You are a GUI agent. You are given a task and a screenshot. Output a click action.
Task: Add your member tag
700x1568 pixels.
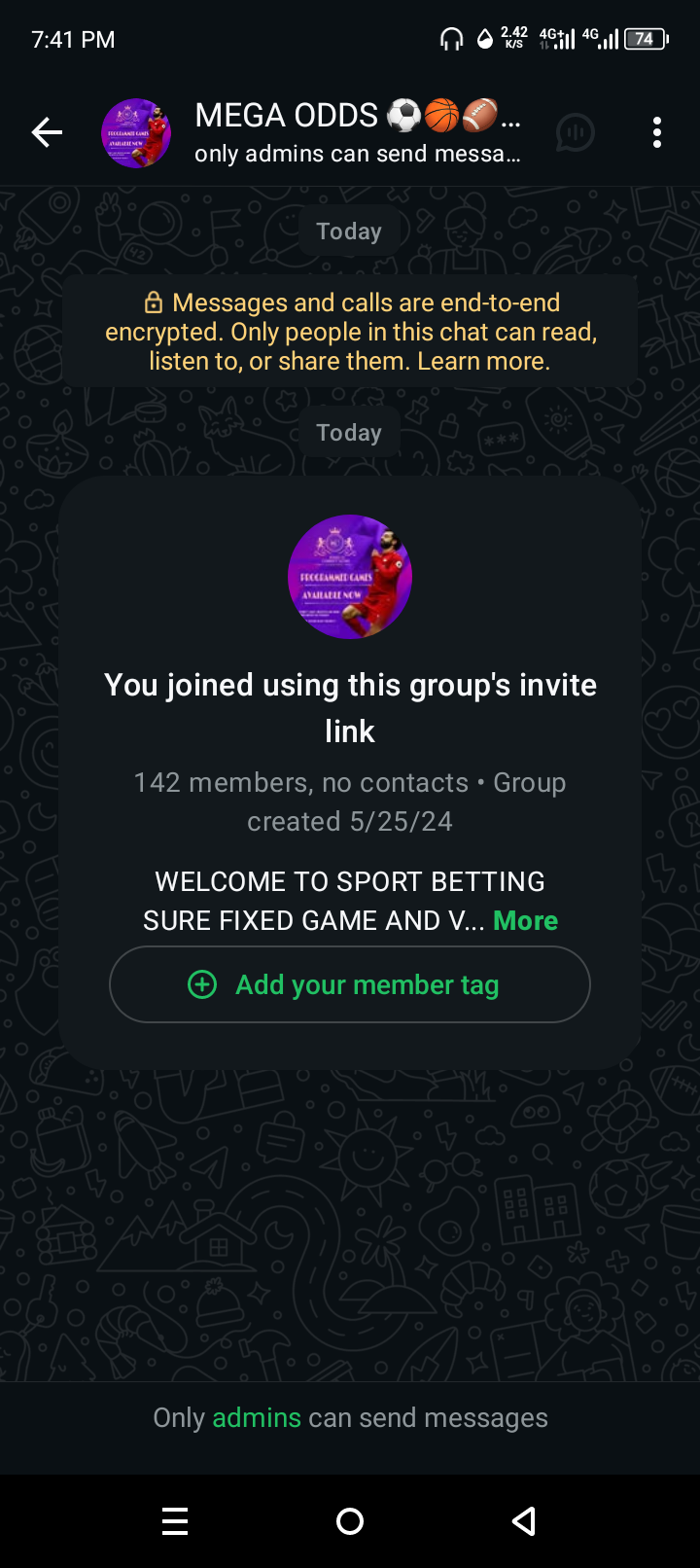[x=350, y=984]
